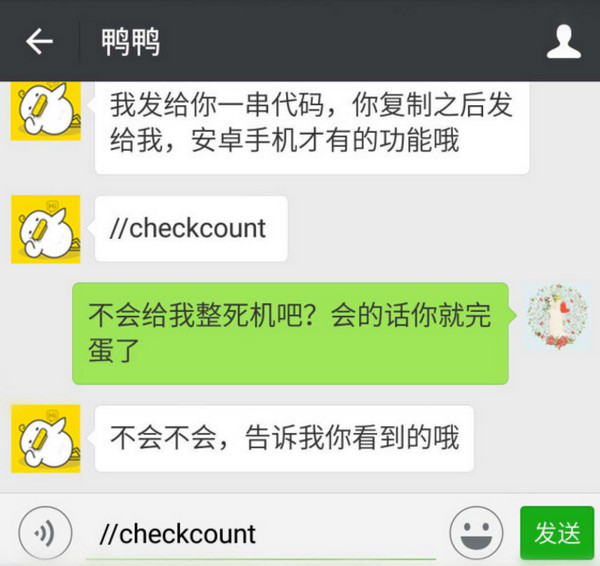Tap the message text field with //checkcount
The image size is (600, 566).
coord(260,533)
